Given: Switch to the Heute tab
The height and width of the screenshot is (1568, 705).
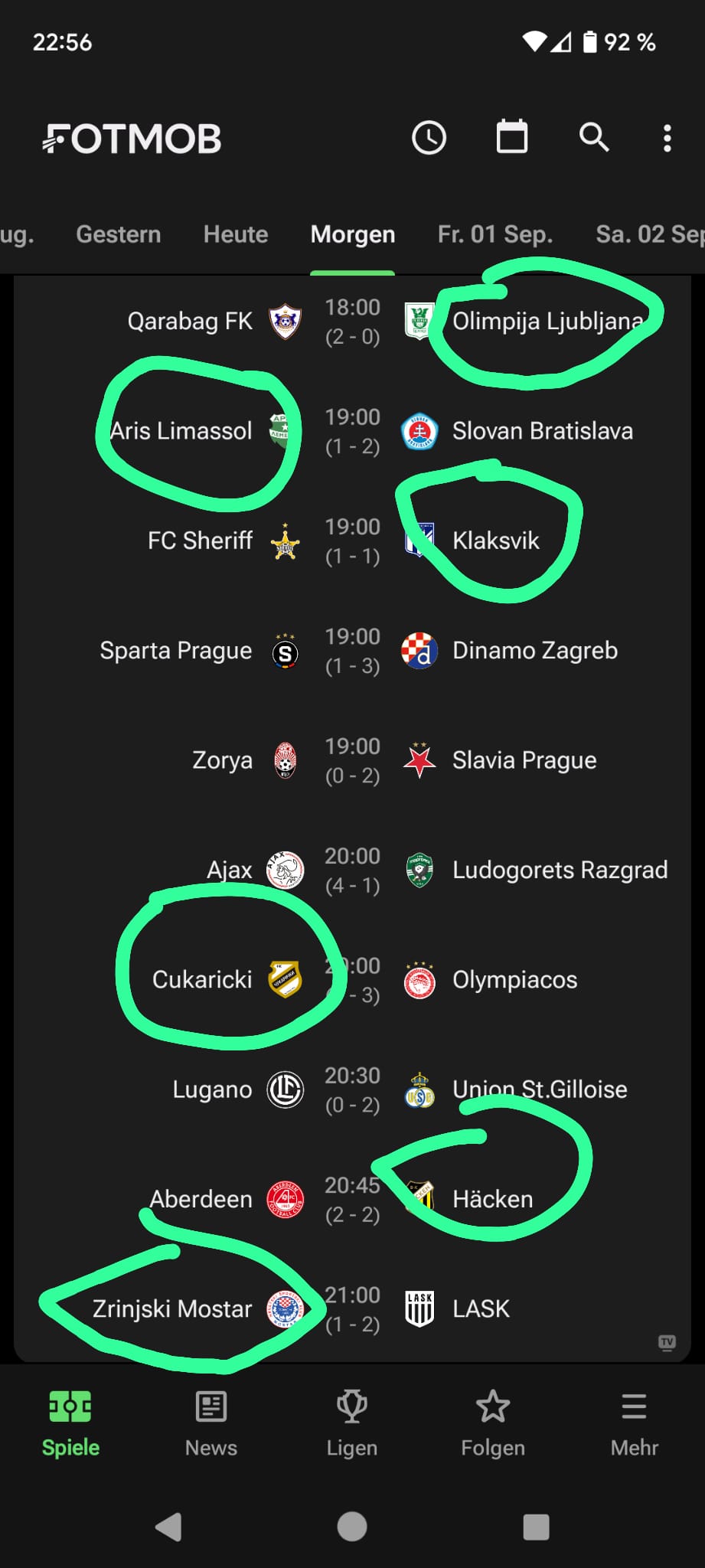Looking at the screenshot, I should point(236,234).
